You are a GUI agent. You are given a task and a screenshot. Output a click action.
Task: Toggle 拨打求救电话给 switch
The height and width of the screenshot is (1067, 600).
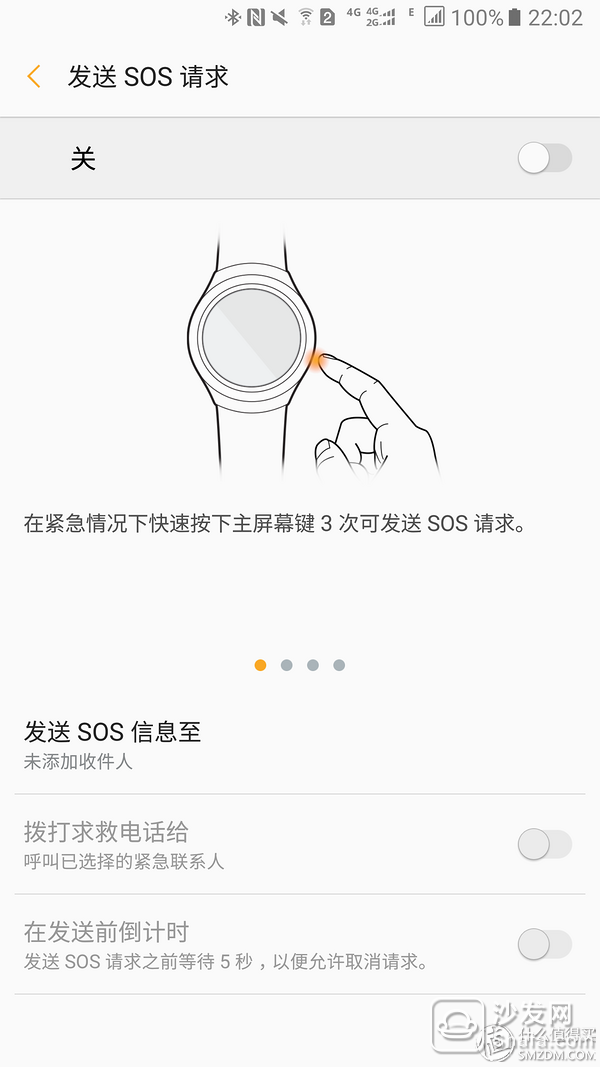click(x=544, y=844)
